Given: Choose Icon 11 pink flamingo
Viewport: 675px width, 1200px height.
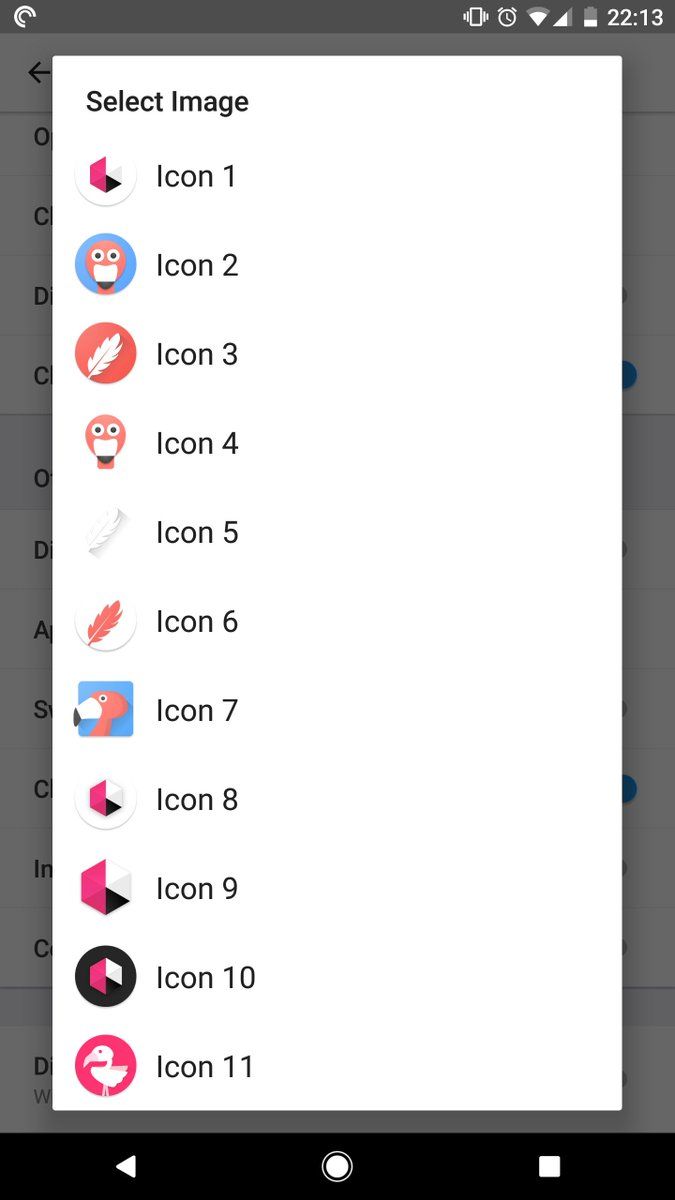Looking at the screenshot, I should [x=337, y=1066].
